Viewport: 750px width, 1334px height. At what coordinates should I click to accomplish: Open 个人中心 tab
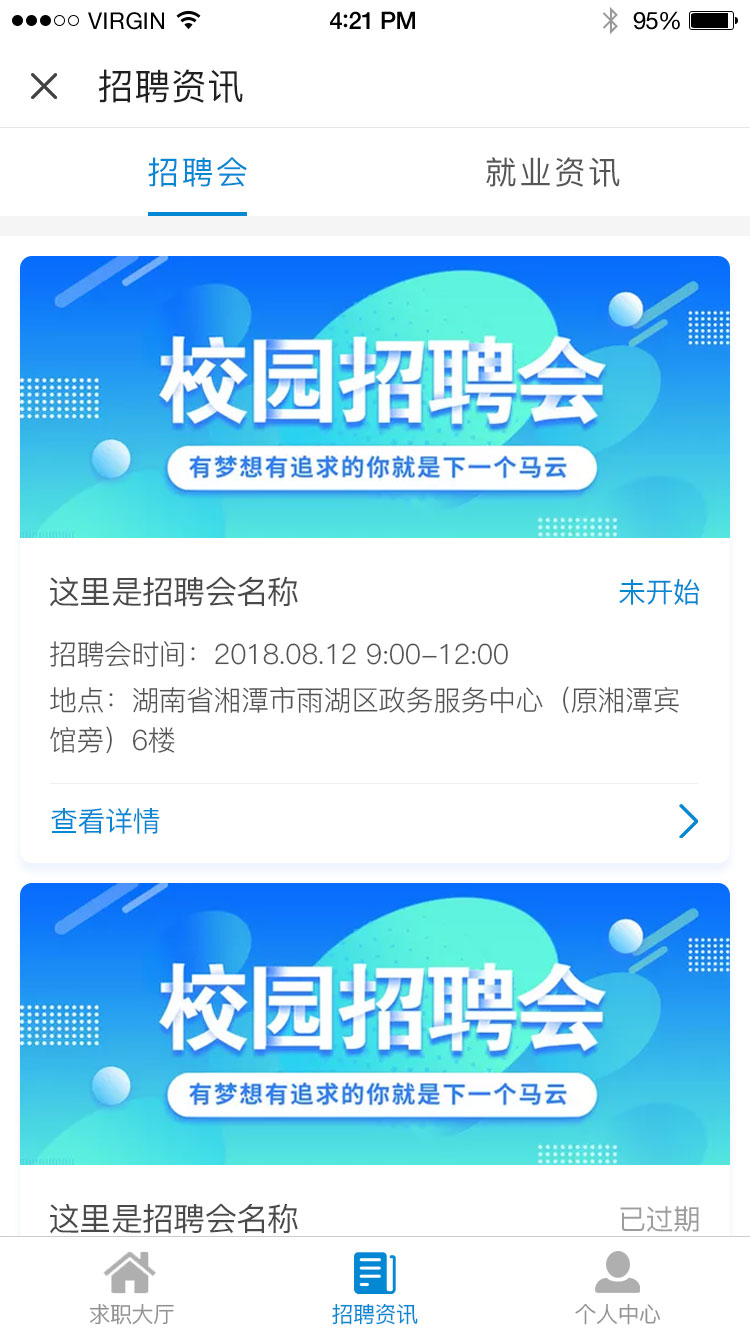tap(617, 1288)
